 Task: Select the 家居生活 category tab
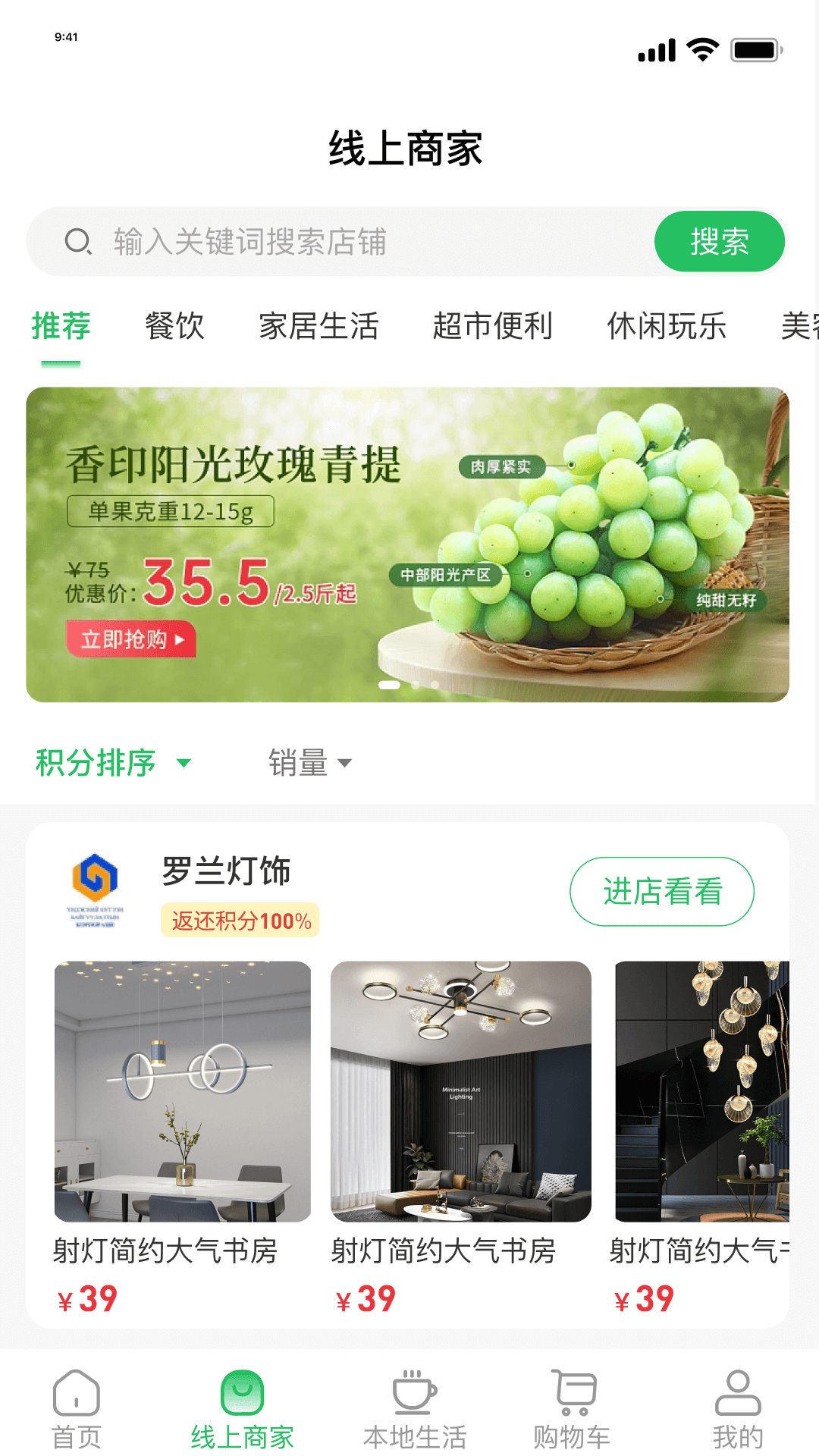tap(318, 326)
